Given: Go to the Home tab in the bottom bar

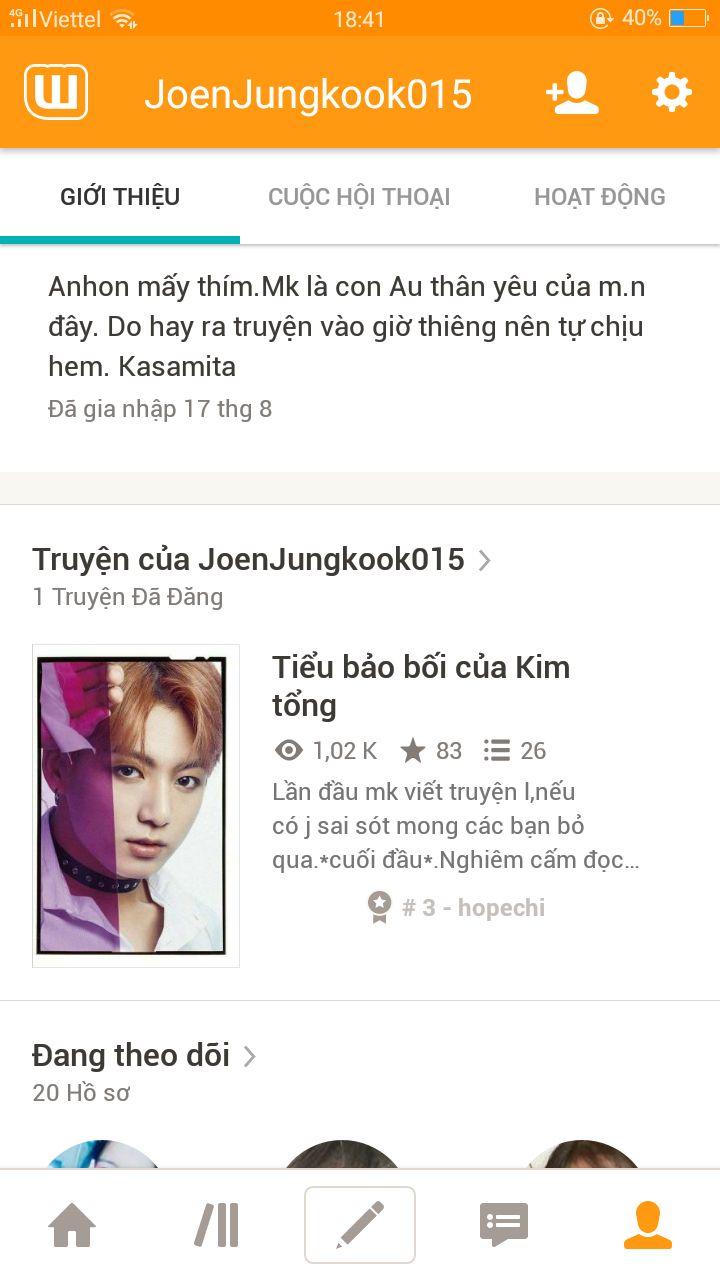Looking at the screenshot, I should (72, 1225).
